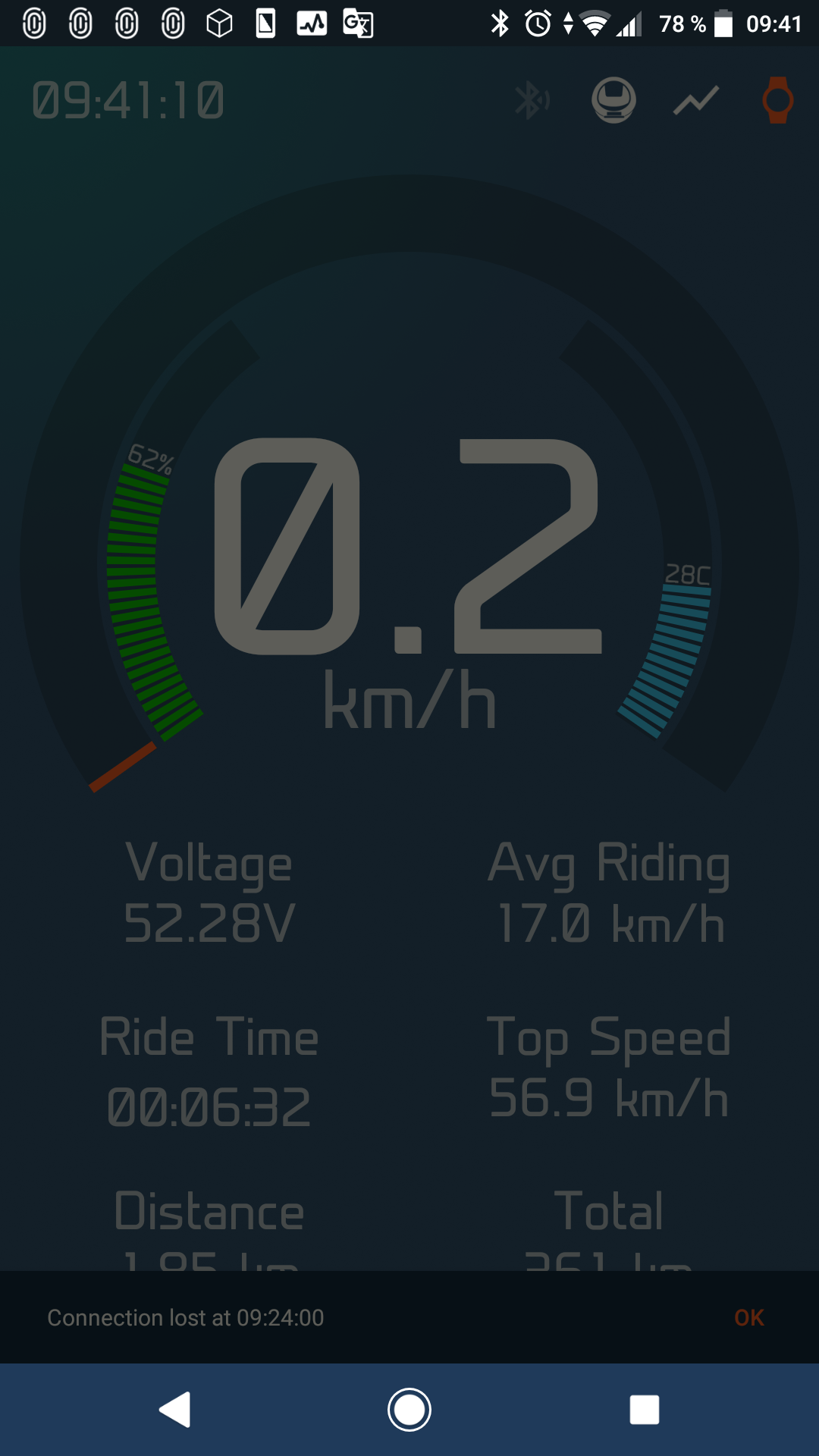Image resolution: width=819 pixels, height=1456 pixels.
Task: Open the wheel settings icon
Action: tap(613, 100)
